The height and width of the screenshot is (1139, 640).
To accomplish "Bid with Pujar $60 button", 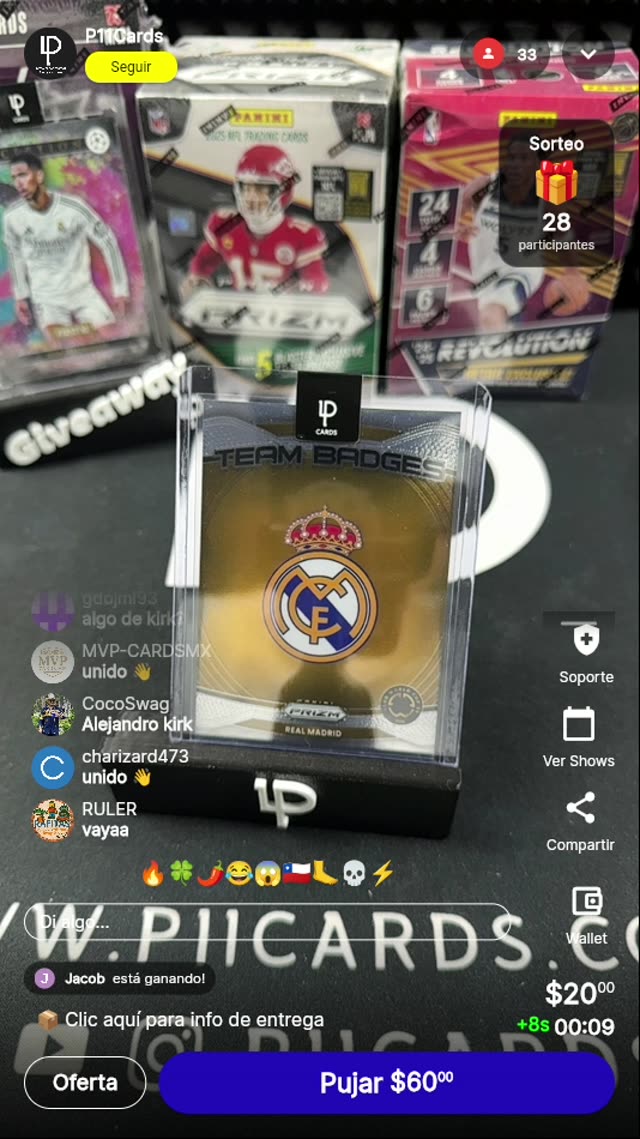I will tap(386, 1082).
